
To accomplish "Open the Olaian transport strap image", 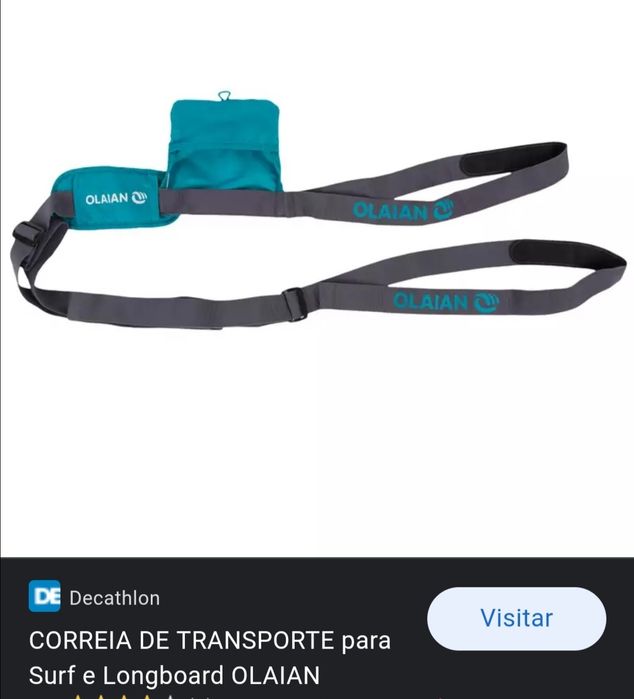I will coord(316,230).
